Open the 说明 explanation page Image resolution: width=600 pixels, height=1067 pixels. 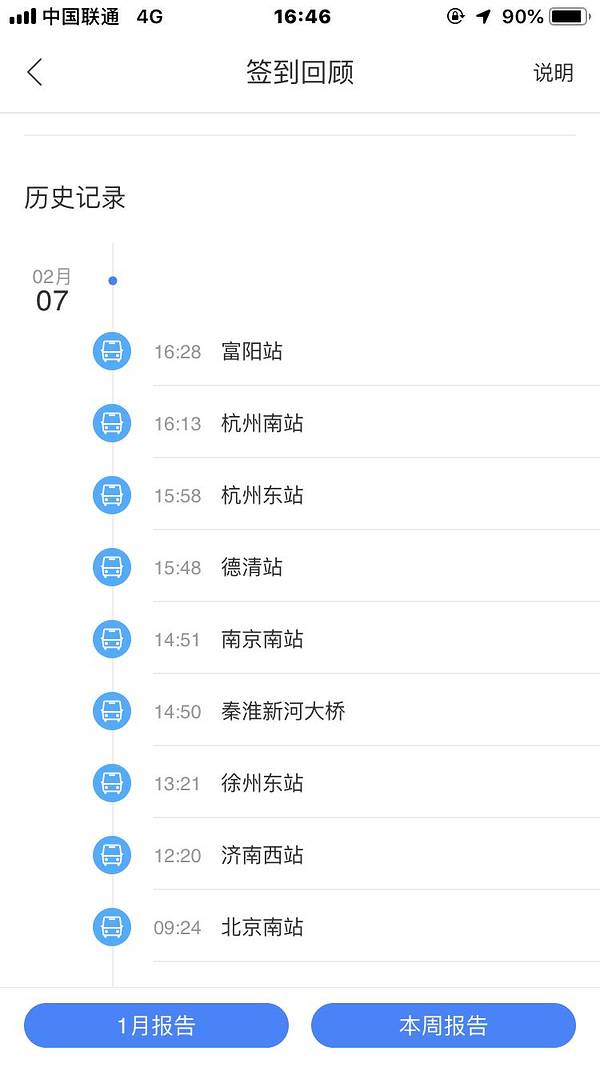coord(553,72)
